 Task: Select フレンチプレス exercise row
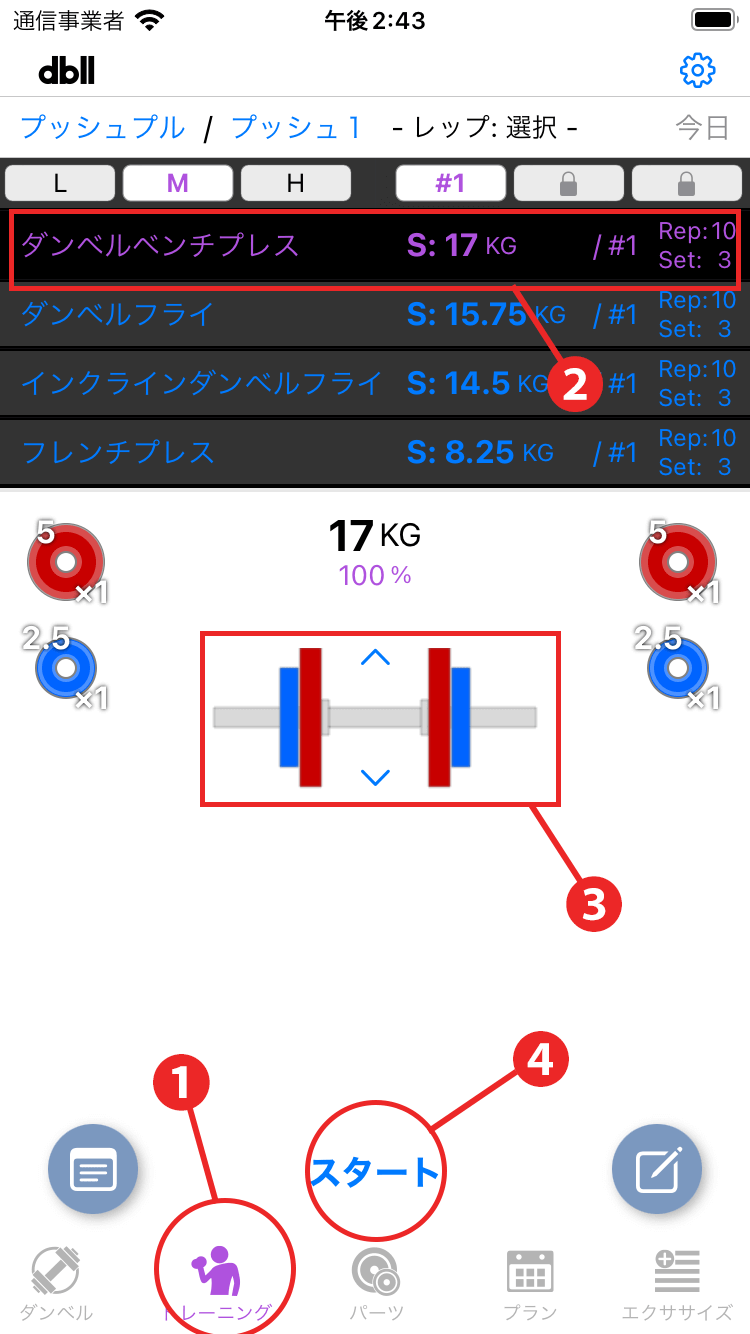(200, 452)
